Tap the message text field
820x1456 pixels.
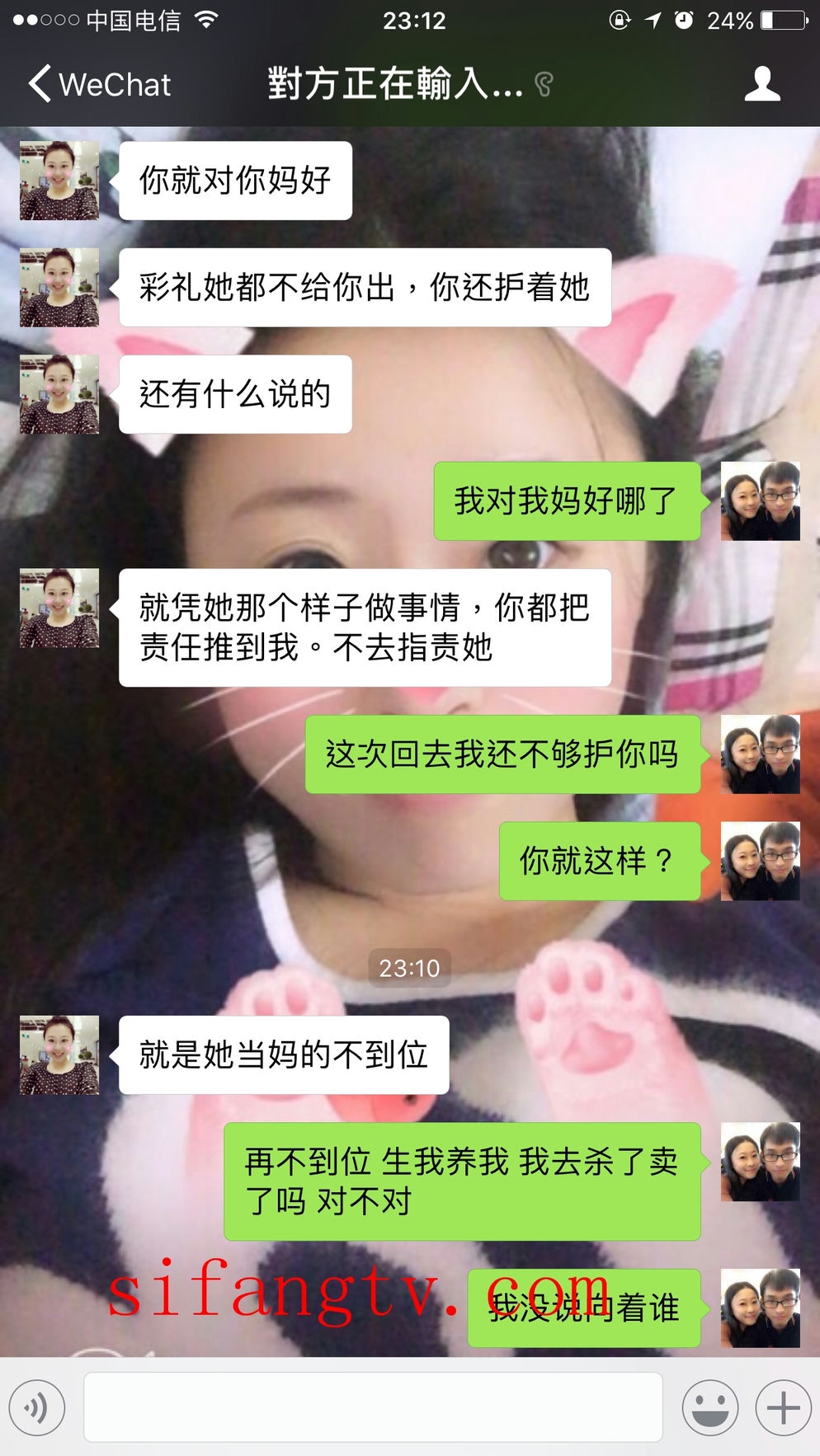coord(373,1407)
